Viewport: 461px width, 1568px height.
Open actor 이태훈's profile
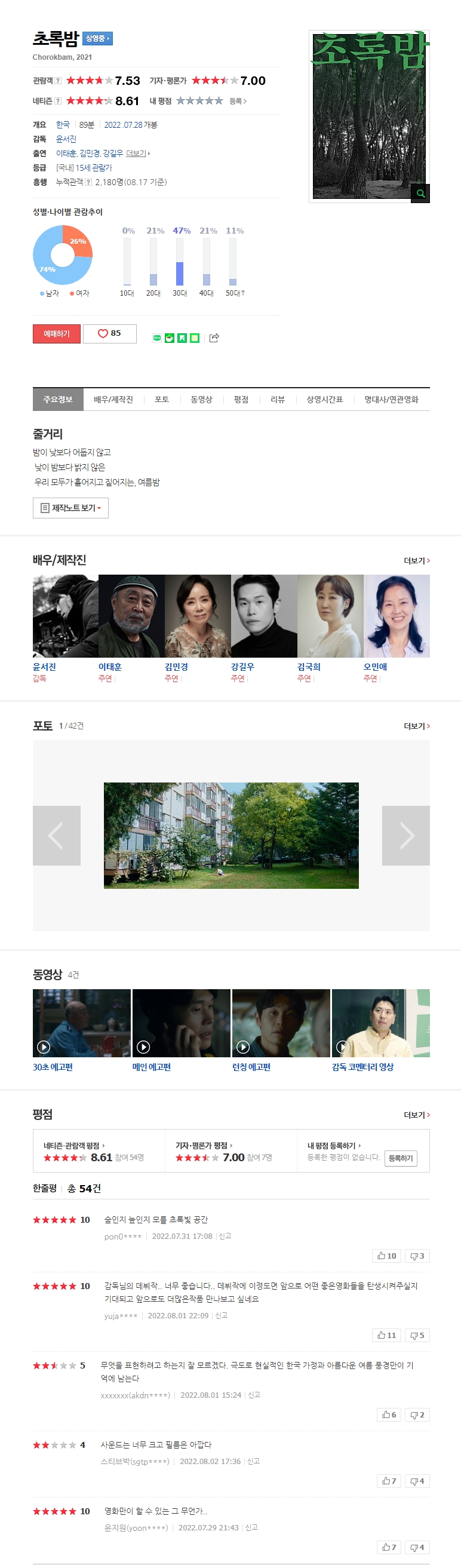pos(131,616)
